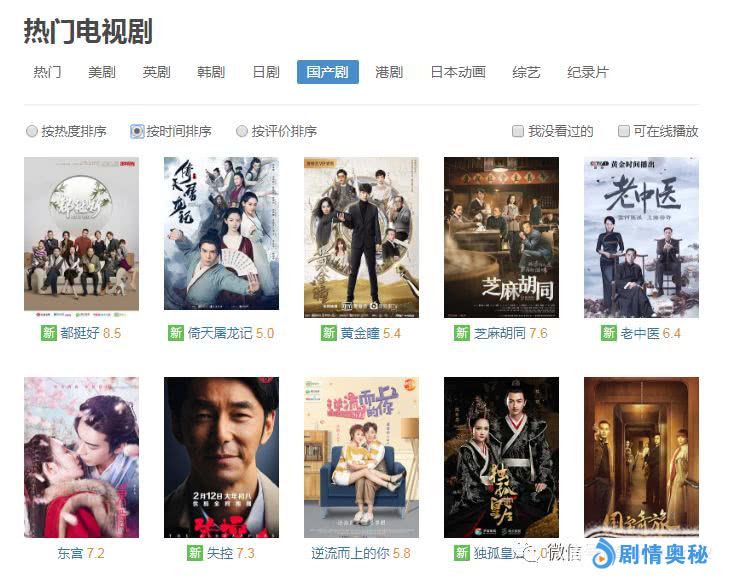Switch to the 热门 tab
The image size is (736, 584).
47,72
